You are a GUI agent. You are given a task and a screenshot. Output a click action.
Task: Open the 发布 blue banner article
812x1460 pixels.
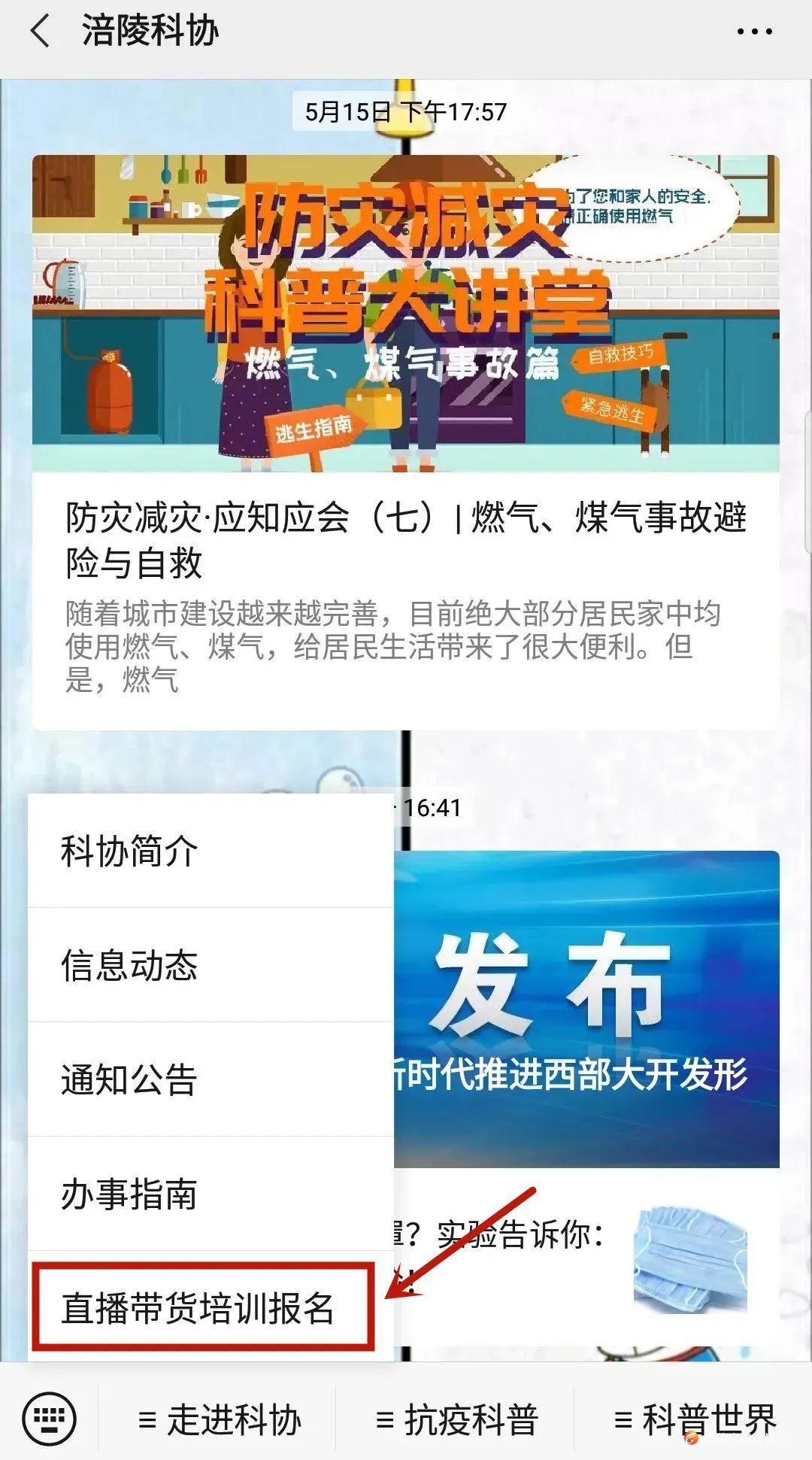[x=586, y=1009]
